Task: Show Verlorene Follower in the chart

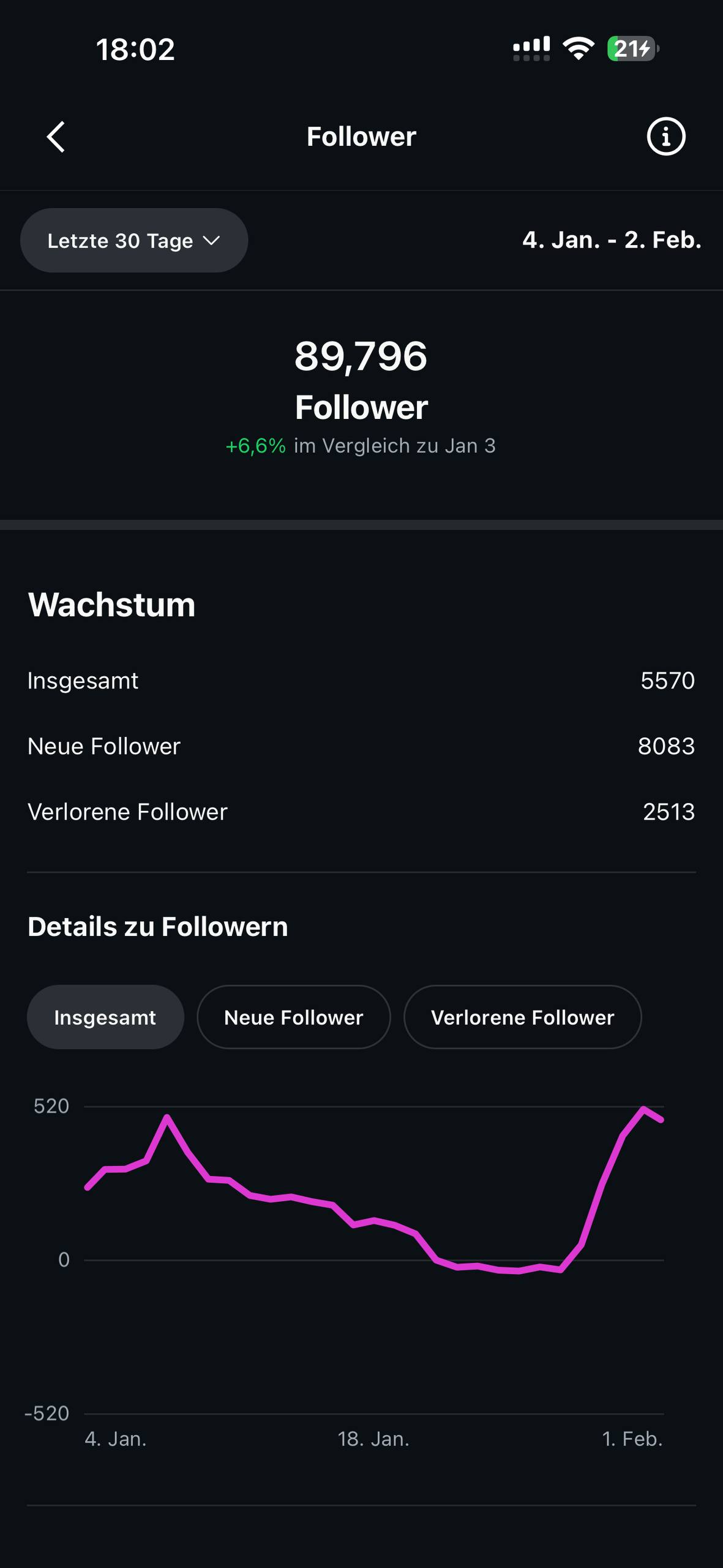Action: 522,1017
